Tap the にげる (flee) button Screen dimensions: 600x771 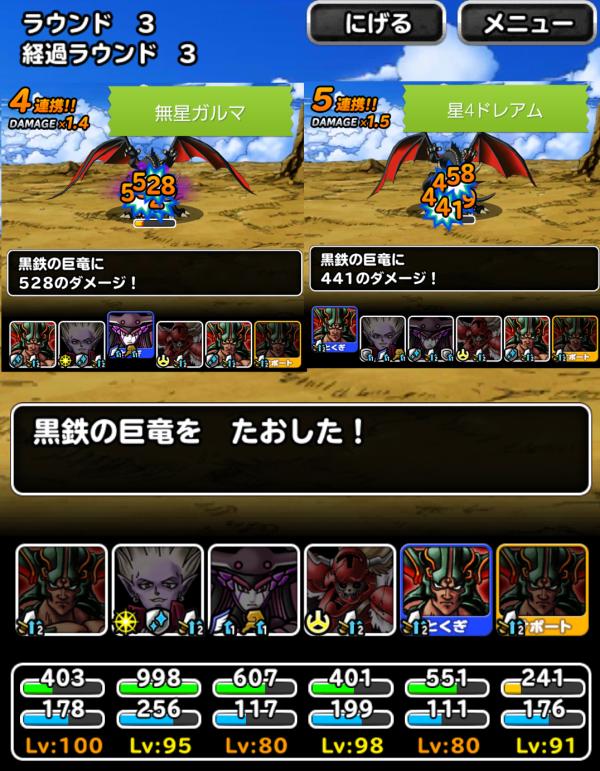[x=375, y=26]
